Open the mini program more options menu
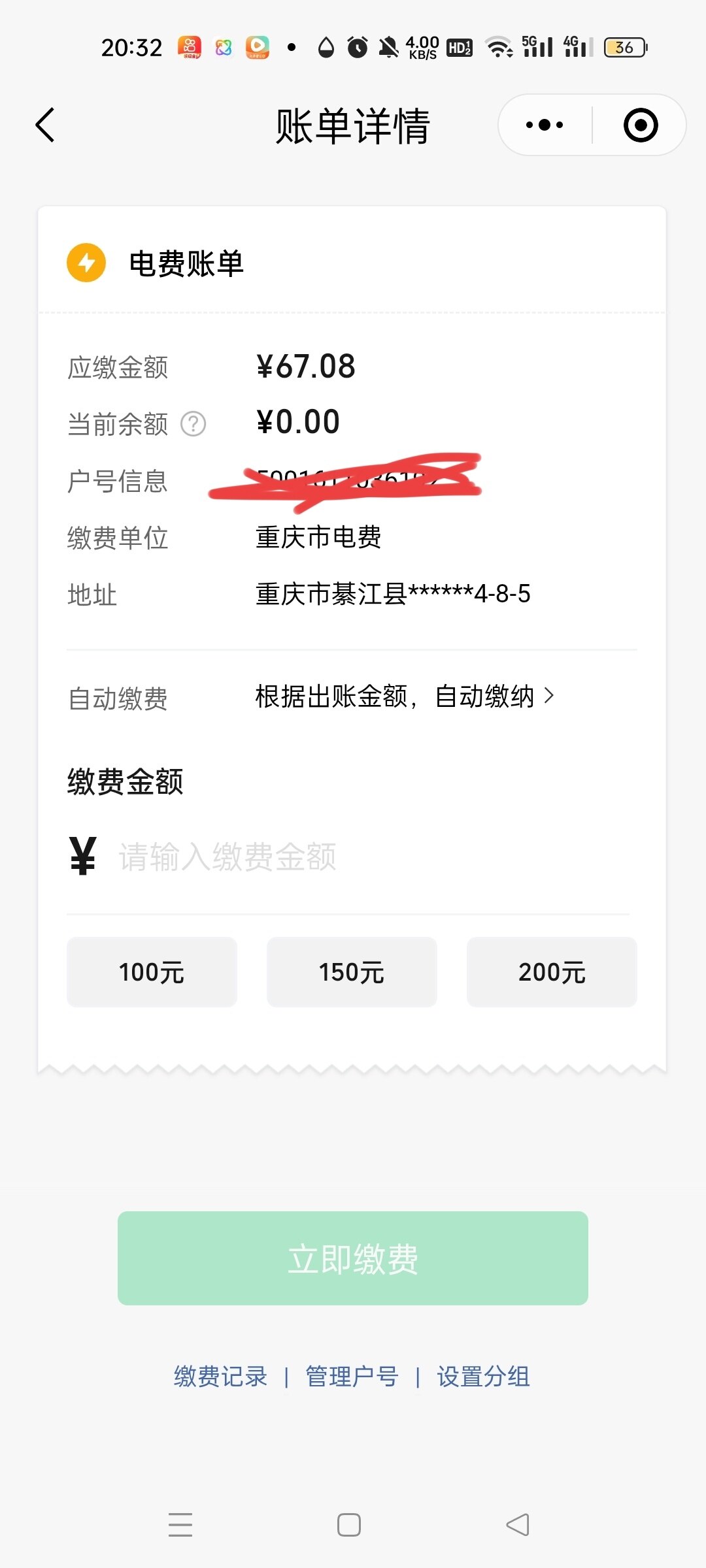The image size is (706, 1568). [545, 125]
